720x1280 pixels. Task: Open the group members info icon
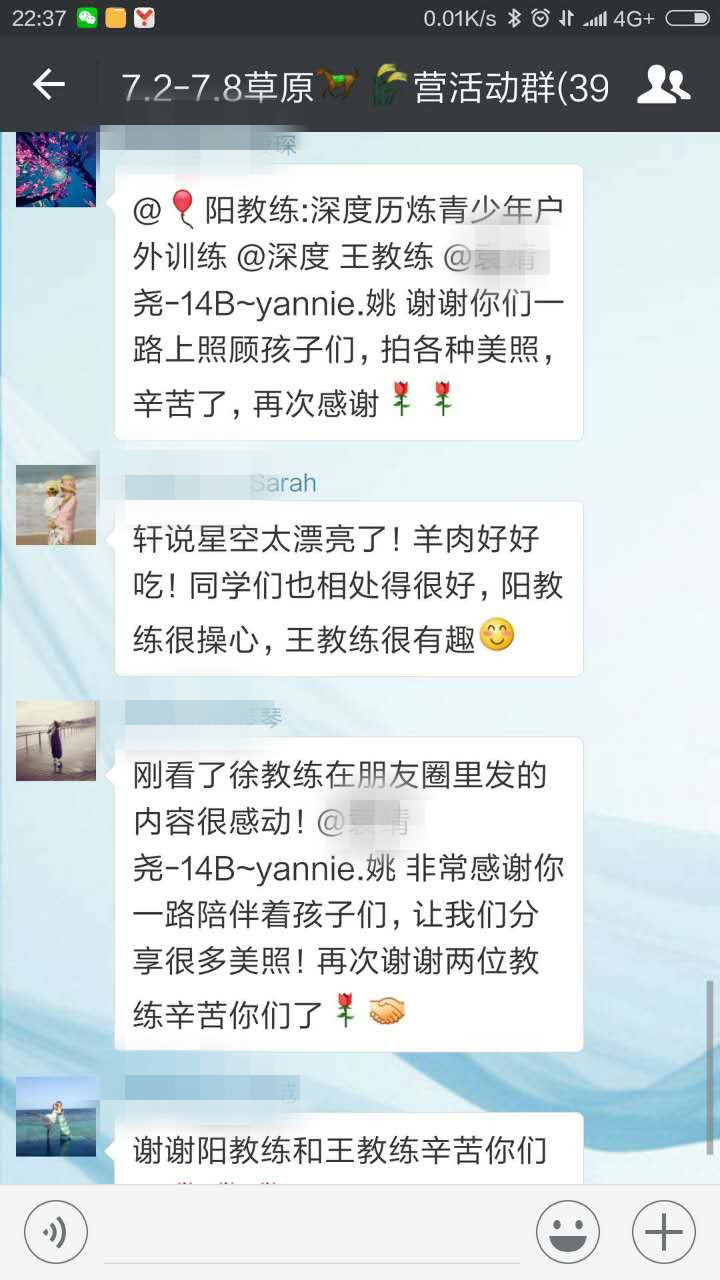point(663,86)
